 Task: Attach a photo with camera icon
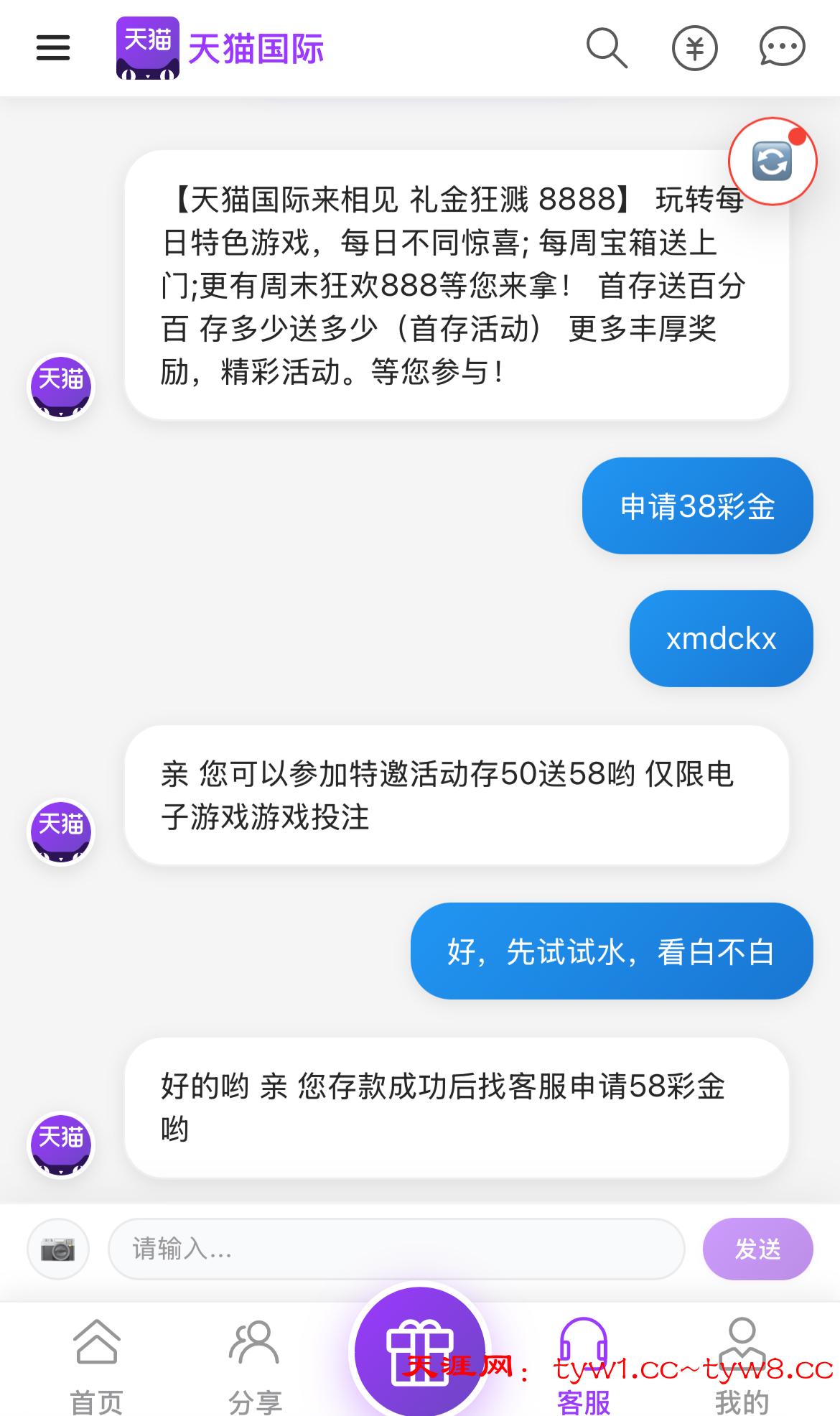pyautogui.click(x=58, y=1249)
